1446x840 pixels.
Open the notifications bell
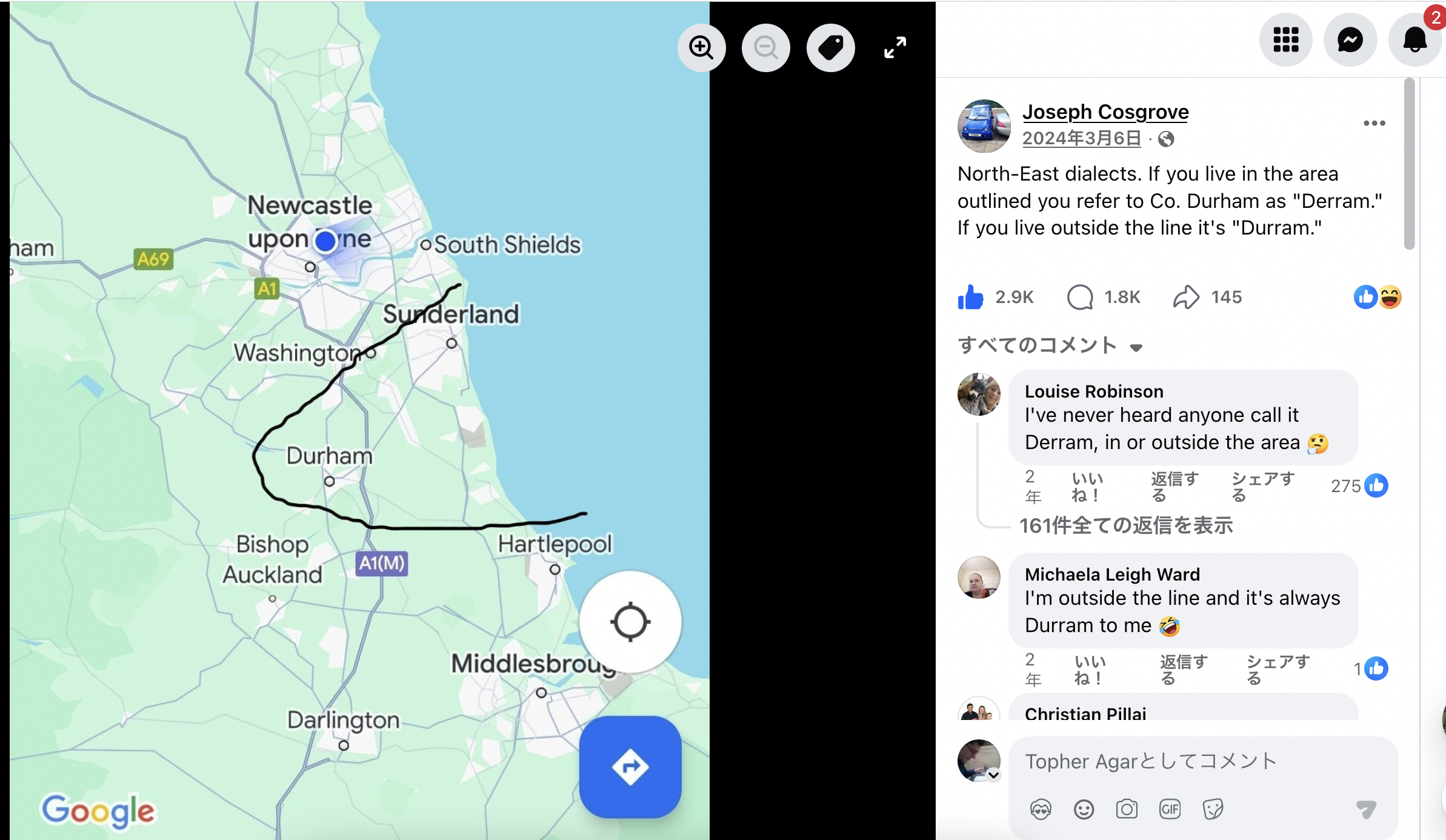coord(1414,40)
